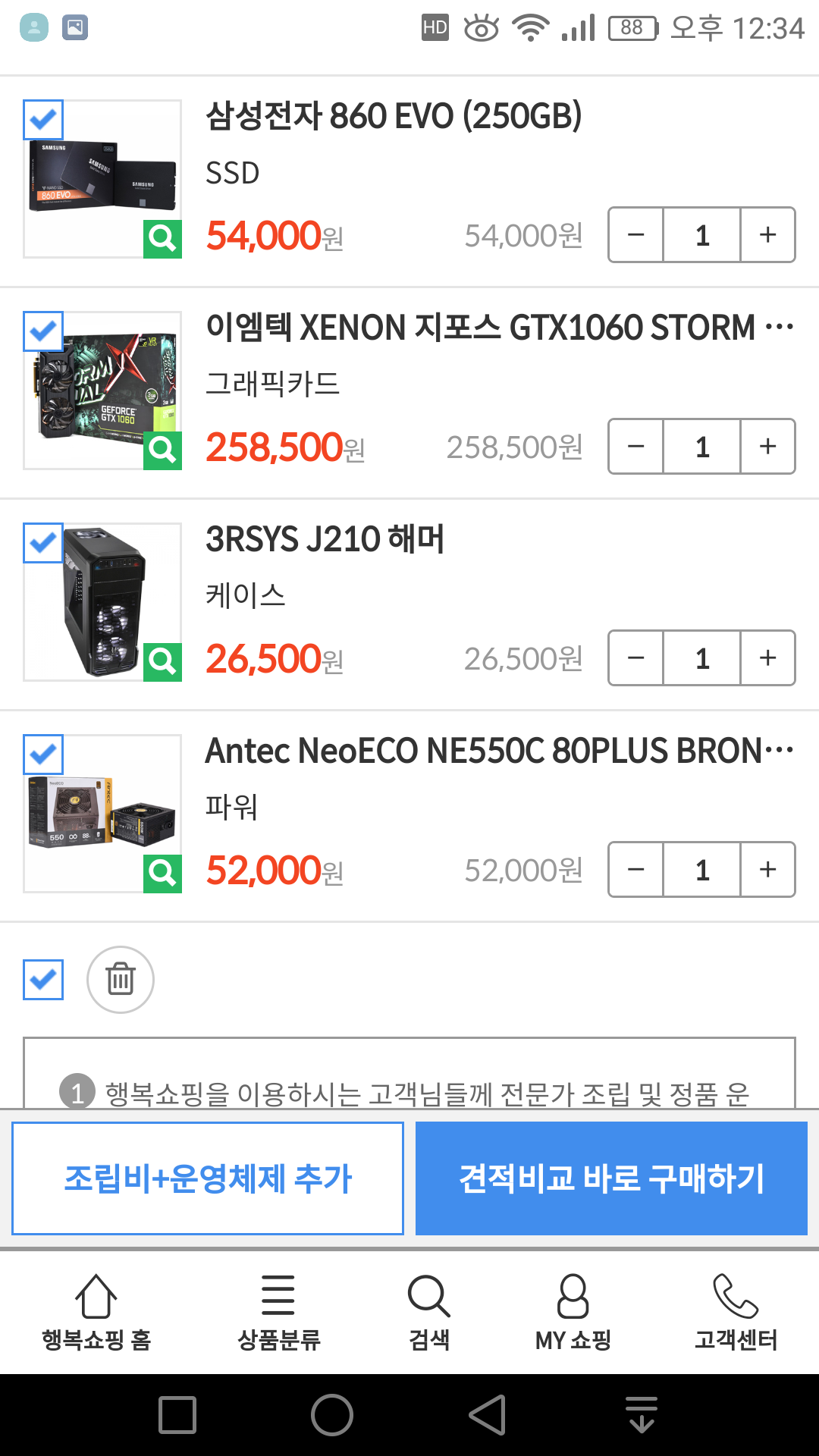
Task: Deselect the 3RSYS J210 해머 checkbox
Action: (x=43, y=543)
